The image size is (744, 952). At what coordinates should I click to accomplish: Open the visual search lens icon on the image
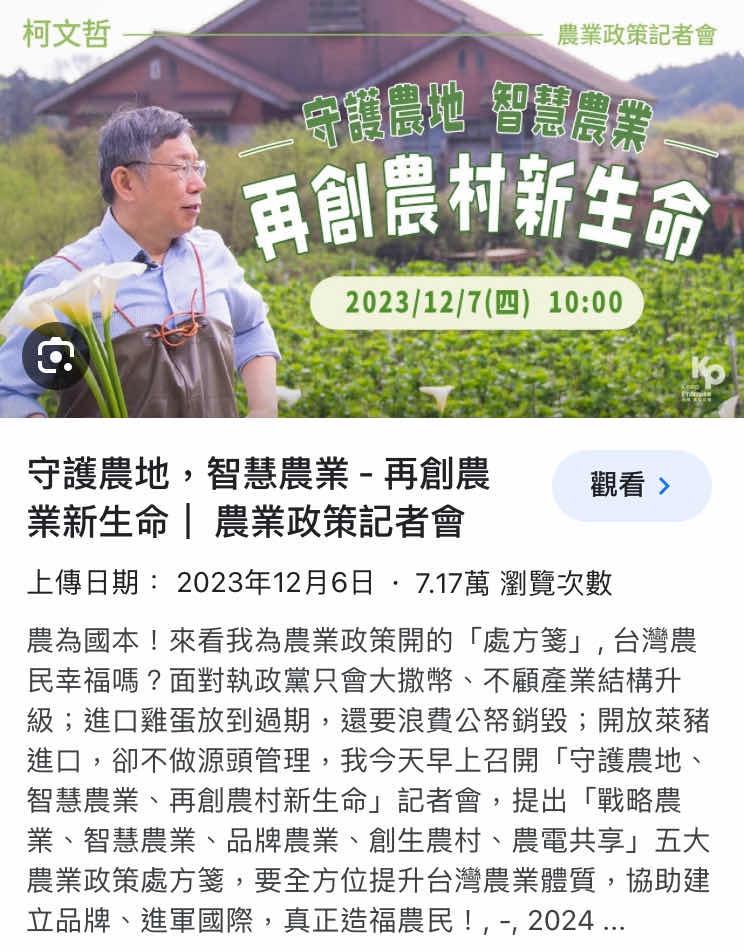56,356
